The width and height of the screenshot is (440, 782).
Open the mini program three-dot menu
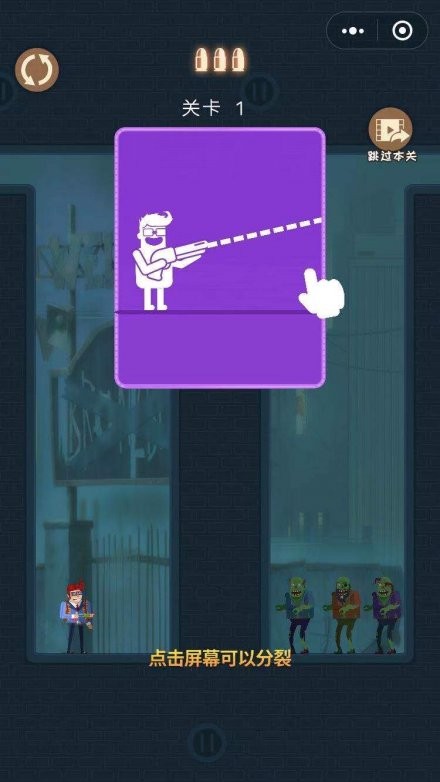353,31
